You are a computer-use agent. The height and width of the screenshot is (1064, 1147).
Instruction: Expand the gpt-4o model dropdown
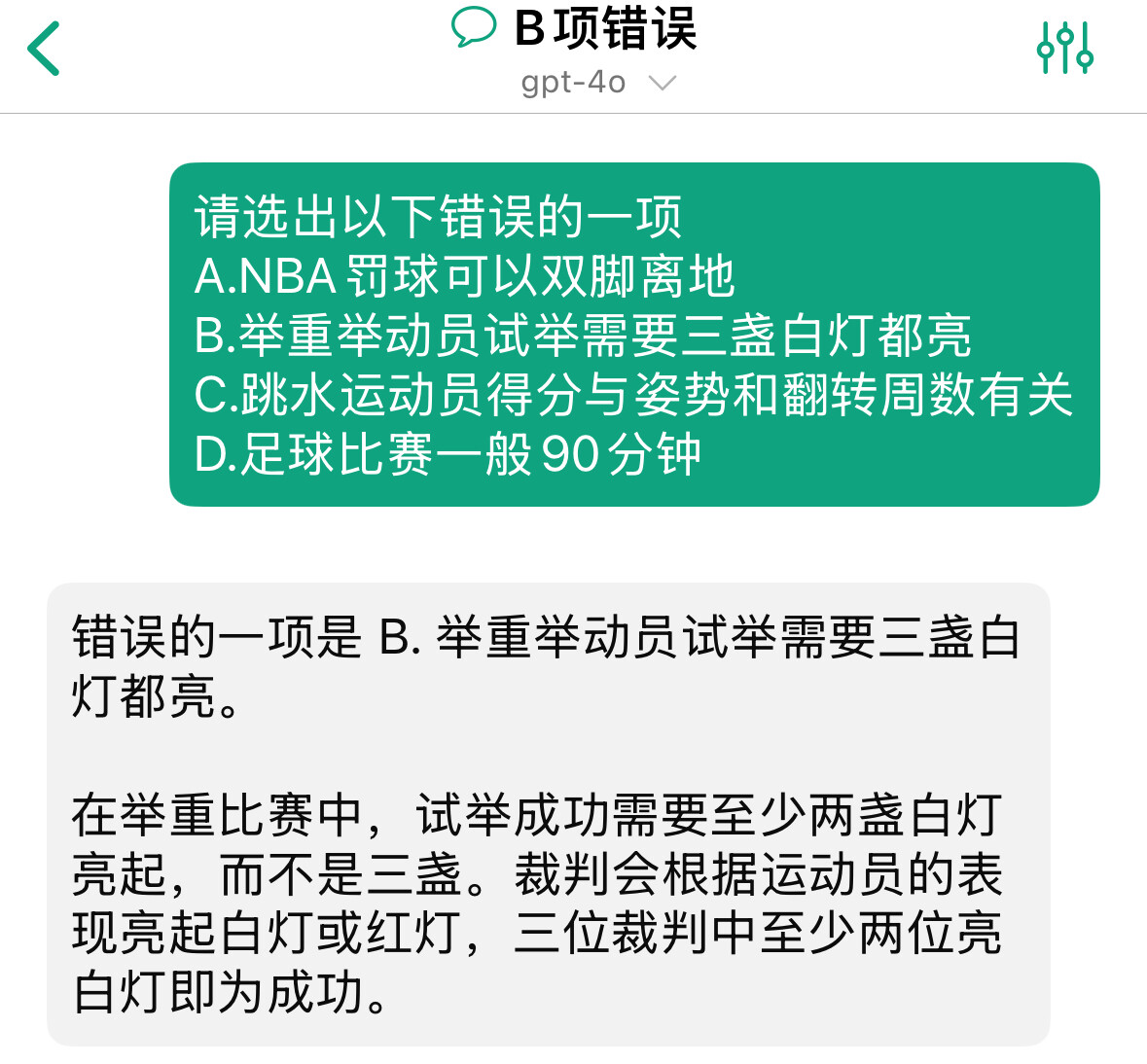[598, 83]
